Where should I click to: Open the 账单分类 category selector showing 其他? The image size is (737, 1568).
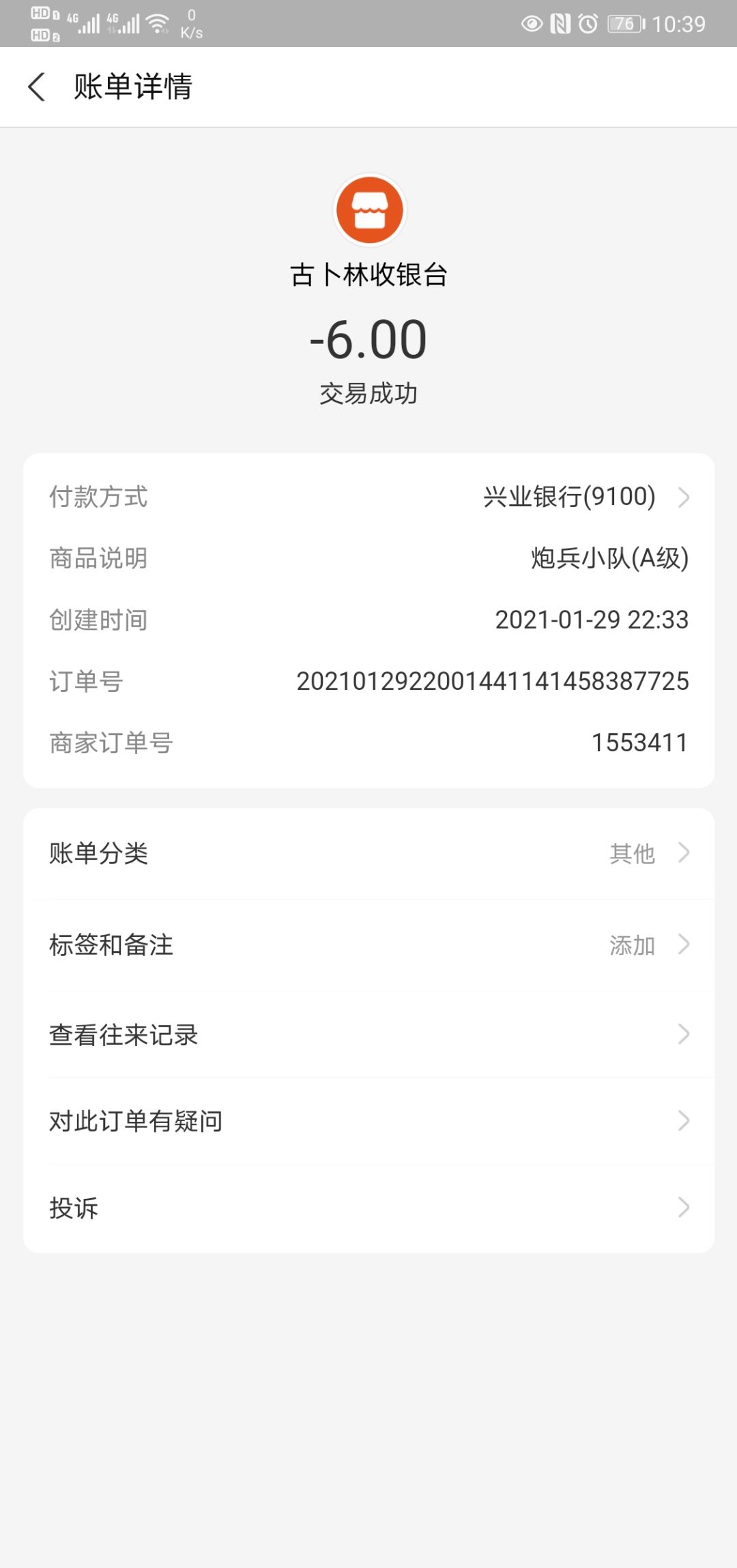click(369, 852)
